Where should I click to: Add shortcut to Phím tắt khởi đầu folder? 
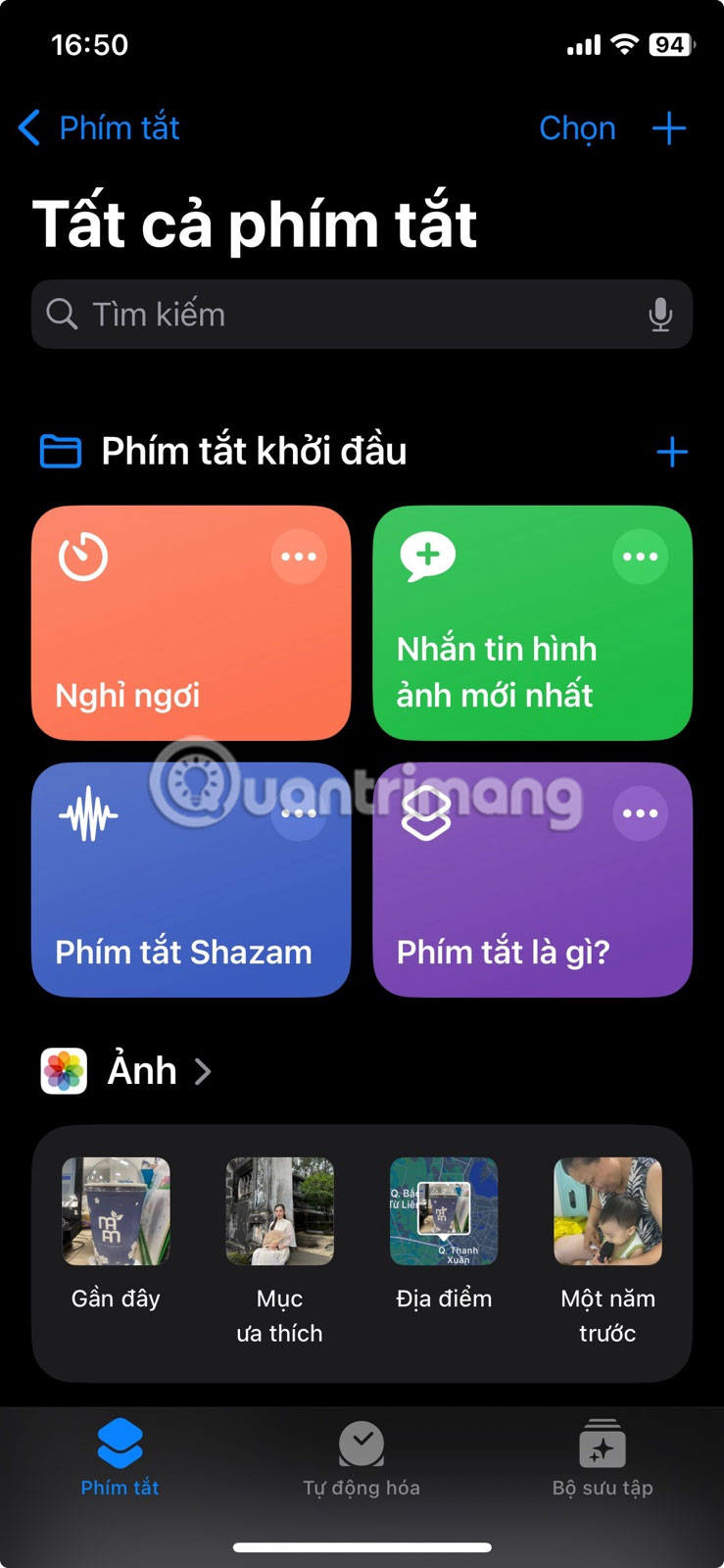[x=671, y=452]
